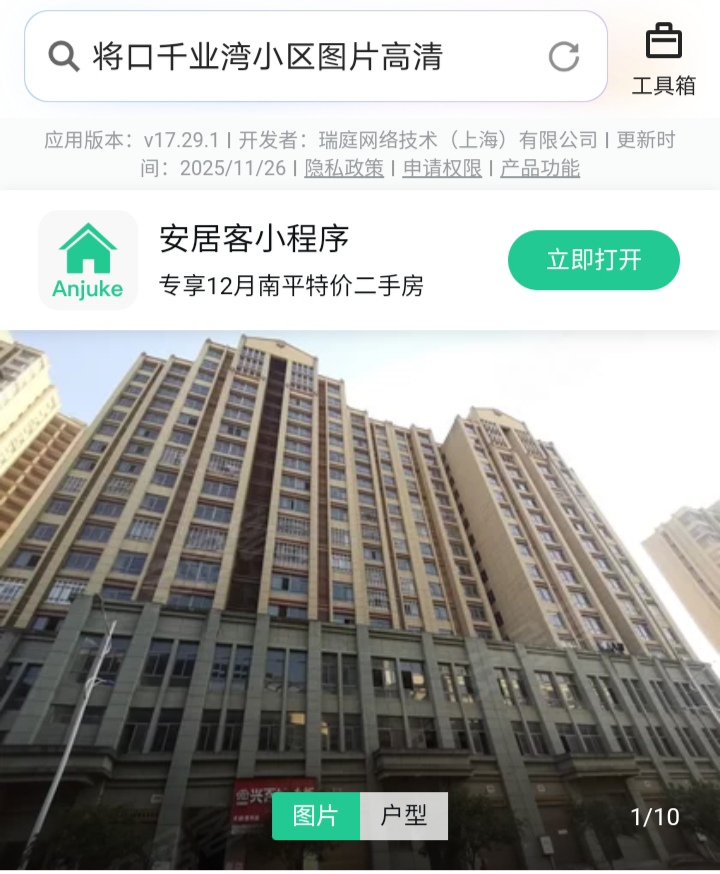720x874 pixels.
Task: Open the 申请权限 link
Action: (442, 168)
